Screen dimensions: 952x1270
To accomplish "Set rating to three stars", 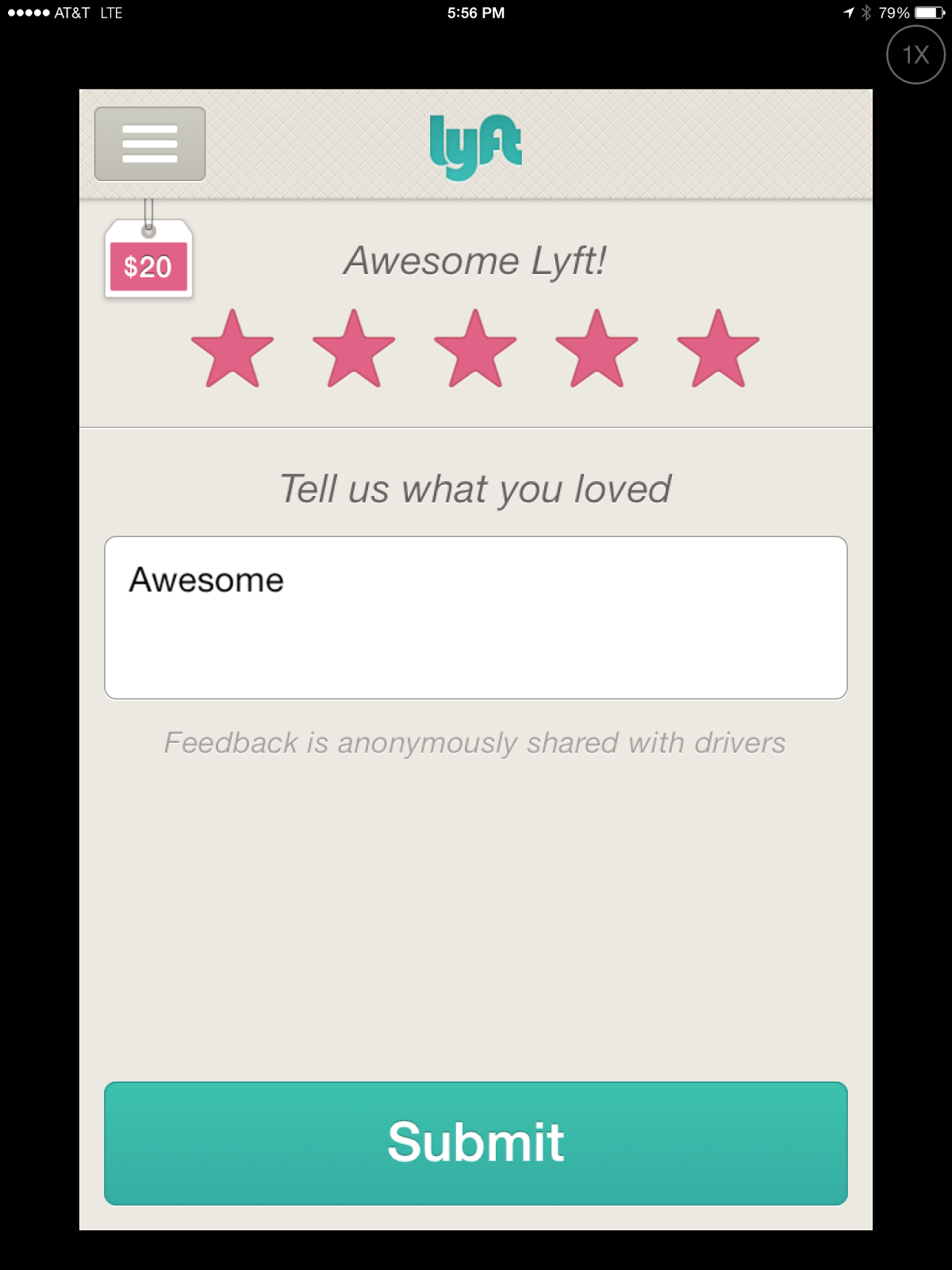I will click(x=475, y=350).
